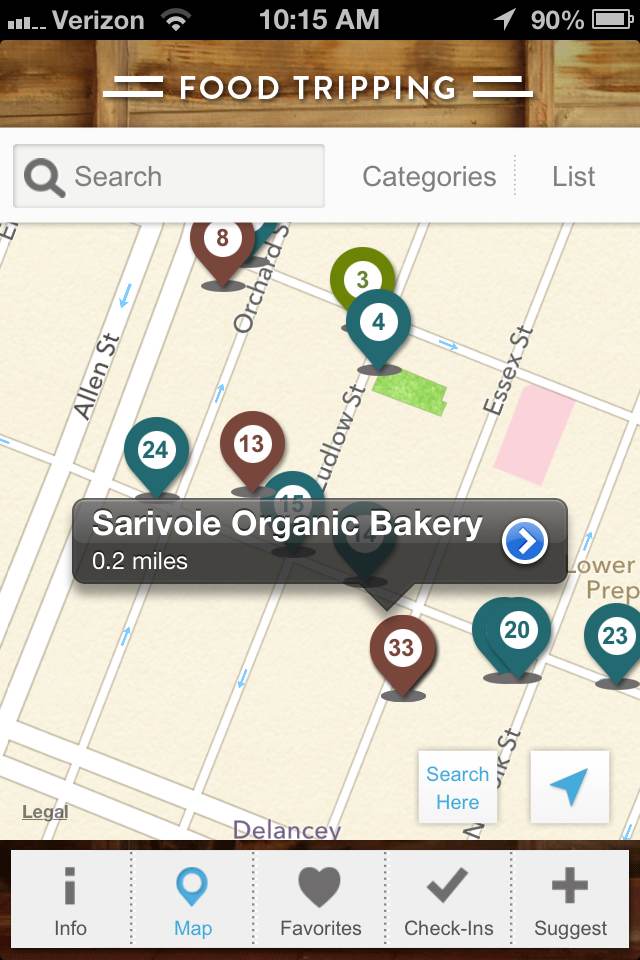Select map pin number 4
The width and height of the screenshot is (640, 960).
click(378, 324)
